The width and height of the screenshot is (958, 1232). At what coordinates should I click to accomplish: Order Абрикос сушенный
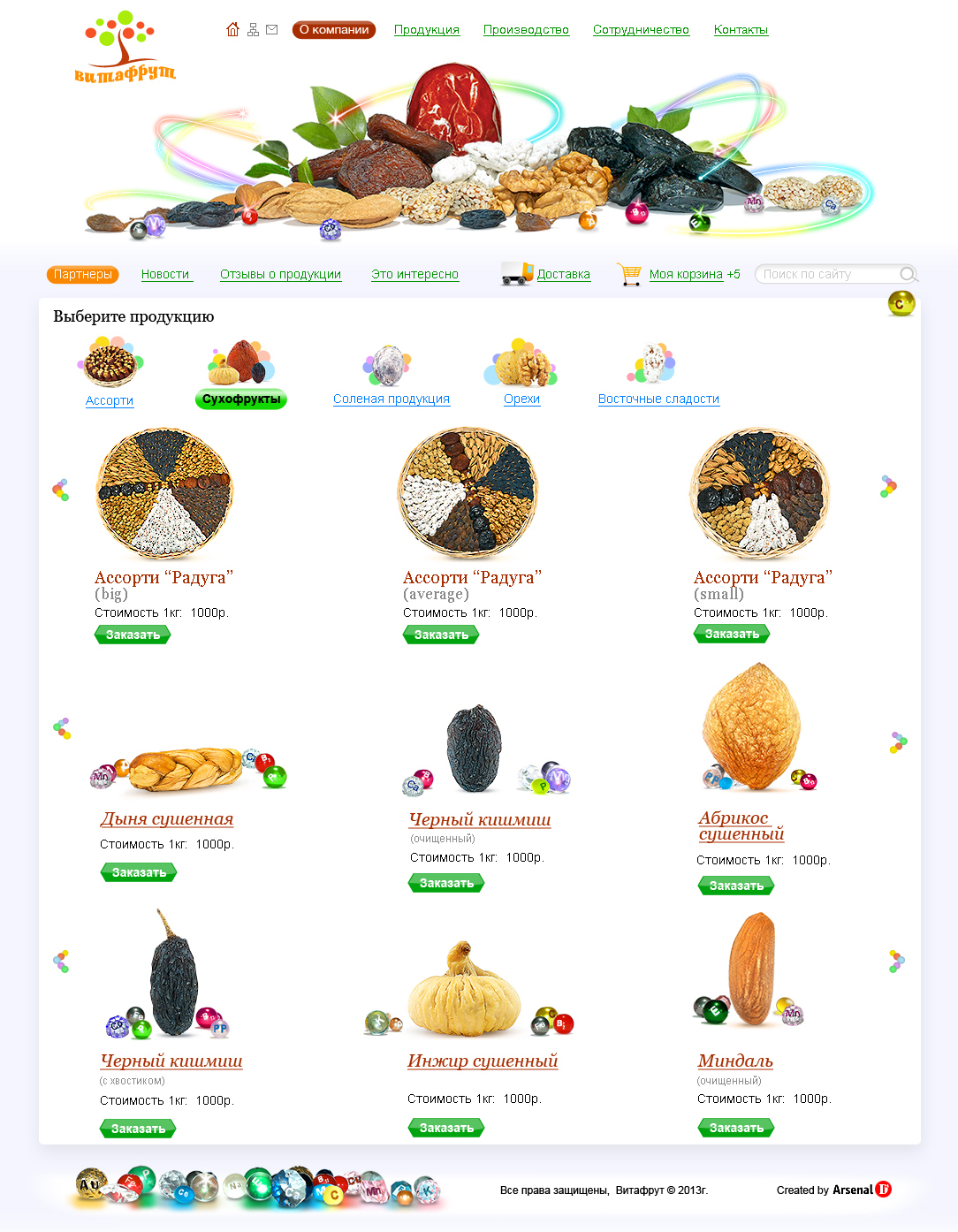point(736,886)
